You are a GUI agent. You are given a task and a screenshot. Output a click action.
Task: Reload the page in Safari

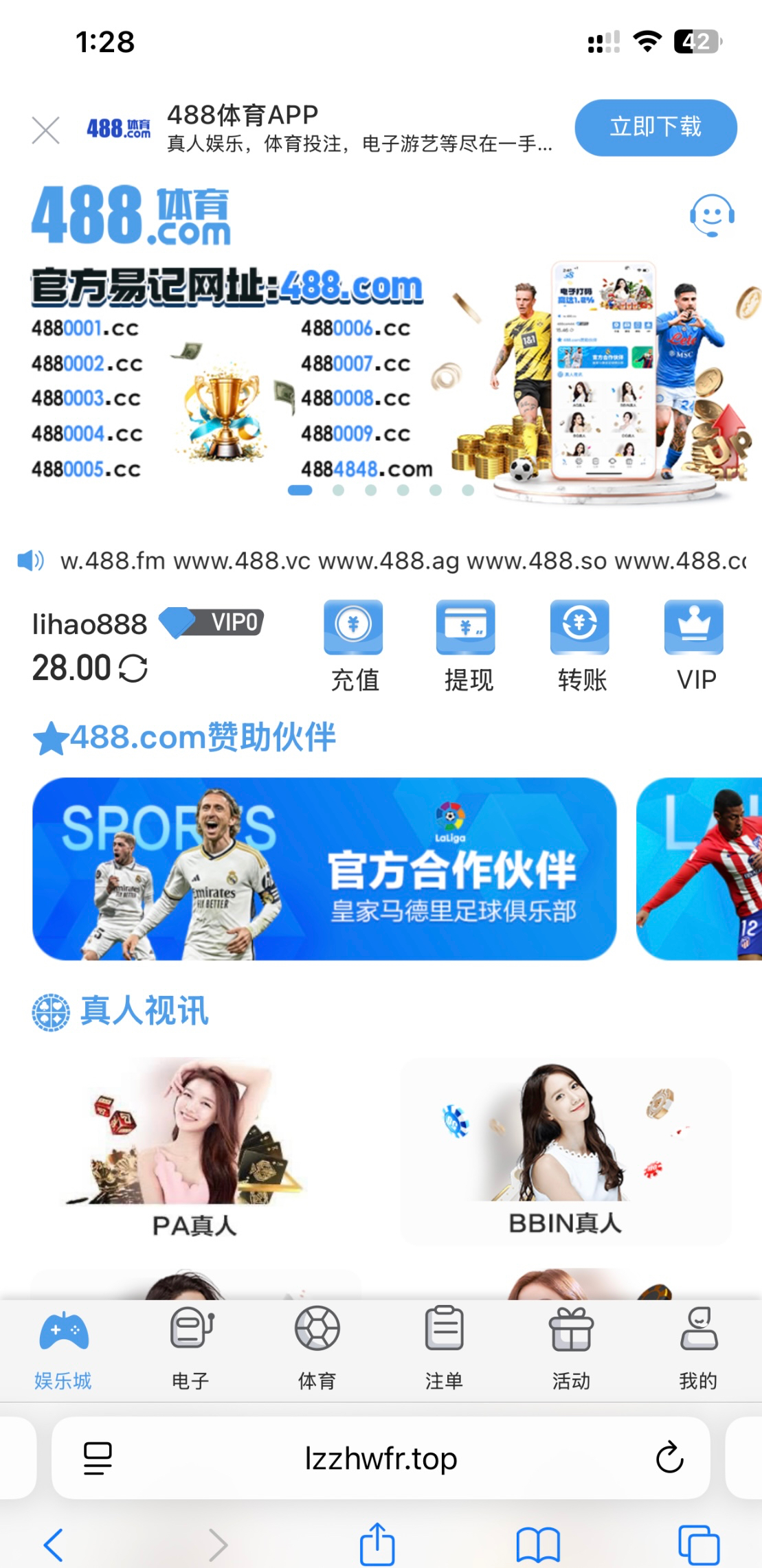(x=669, y=1458)
